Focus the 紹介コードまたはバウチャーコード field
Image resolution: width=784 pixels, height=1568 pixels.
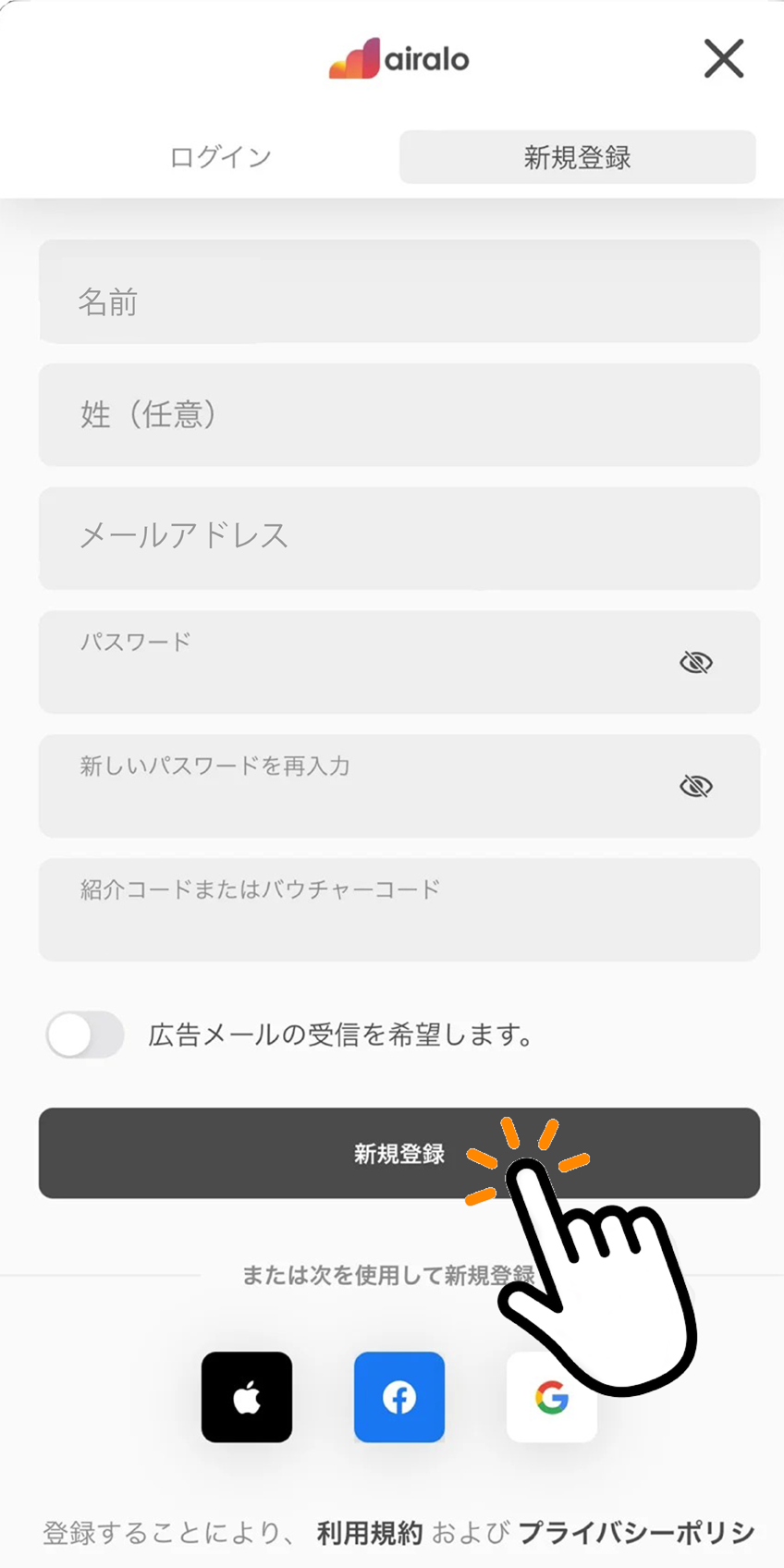click(398, 911)
